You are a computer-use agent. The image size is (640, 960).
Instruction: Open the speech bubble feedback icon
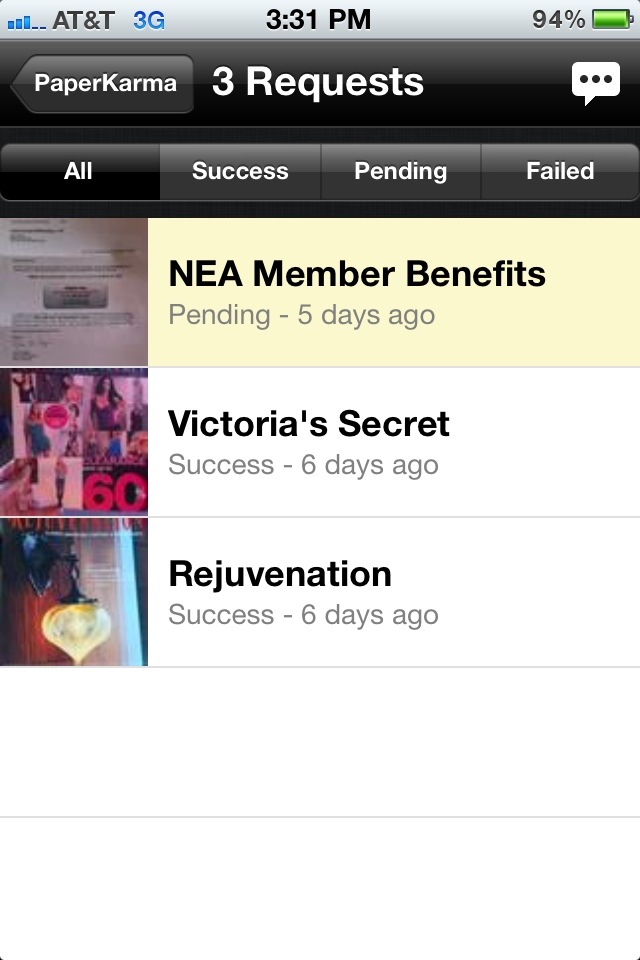[x=596, y=84]
